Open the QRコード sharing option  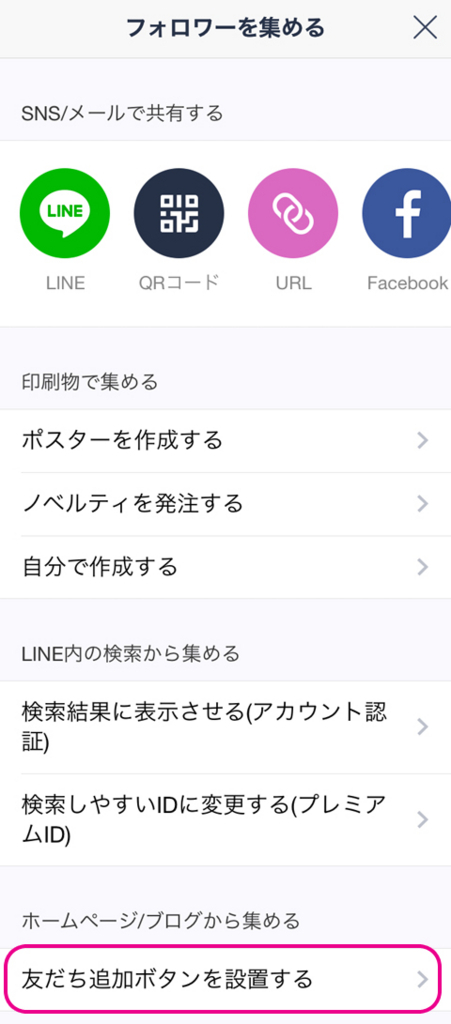[x=179, y=213]
